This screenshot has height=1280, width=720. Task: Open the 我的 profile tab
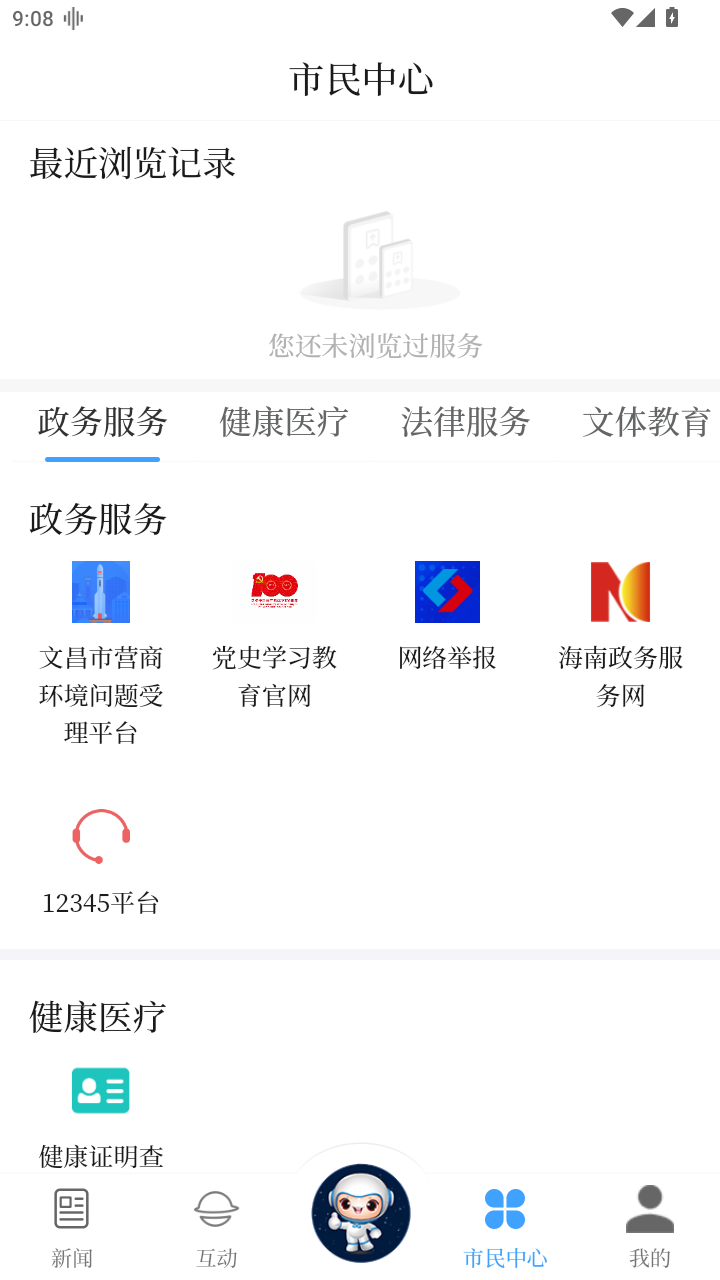click(x=650, y=1227)
